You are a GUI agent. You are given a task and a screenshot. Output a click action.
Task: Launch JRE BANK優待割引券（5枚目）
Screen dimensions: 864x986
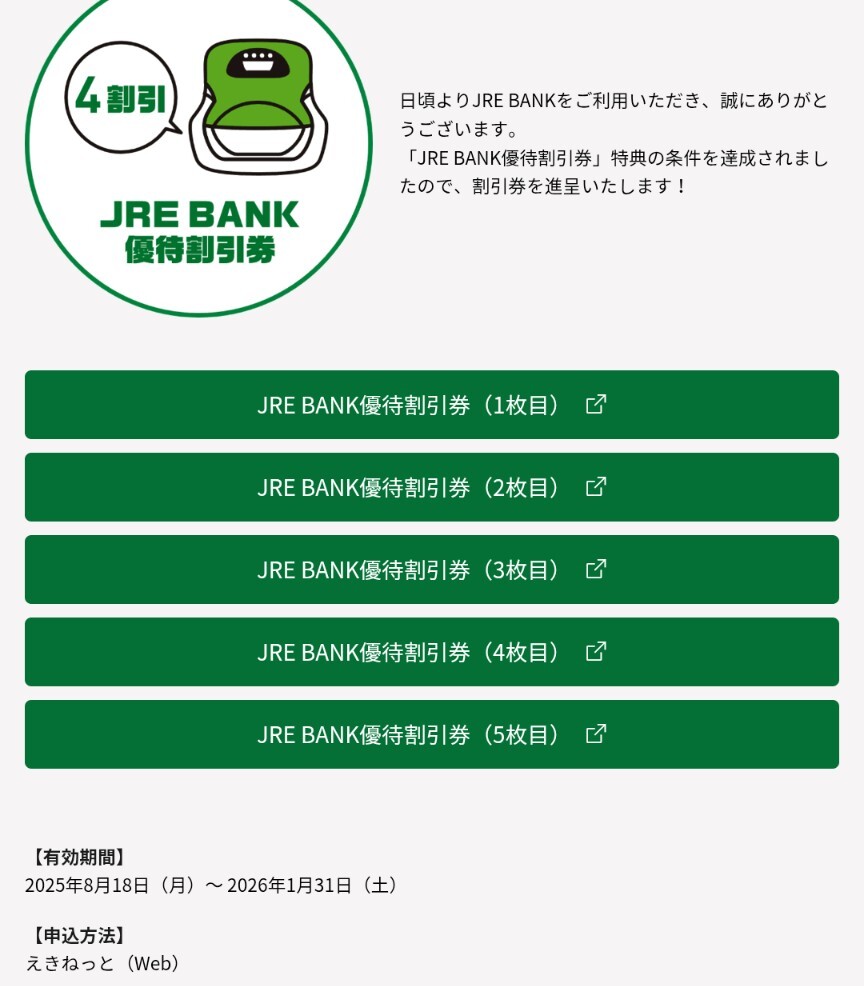432,735
